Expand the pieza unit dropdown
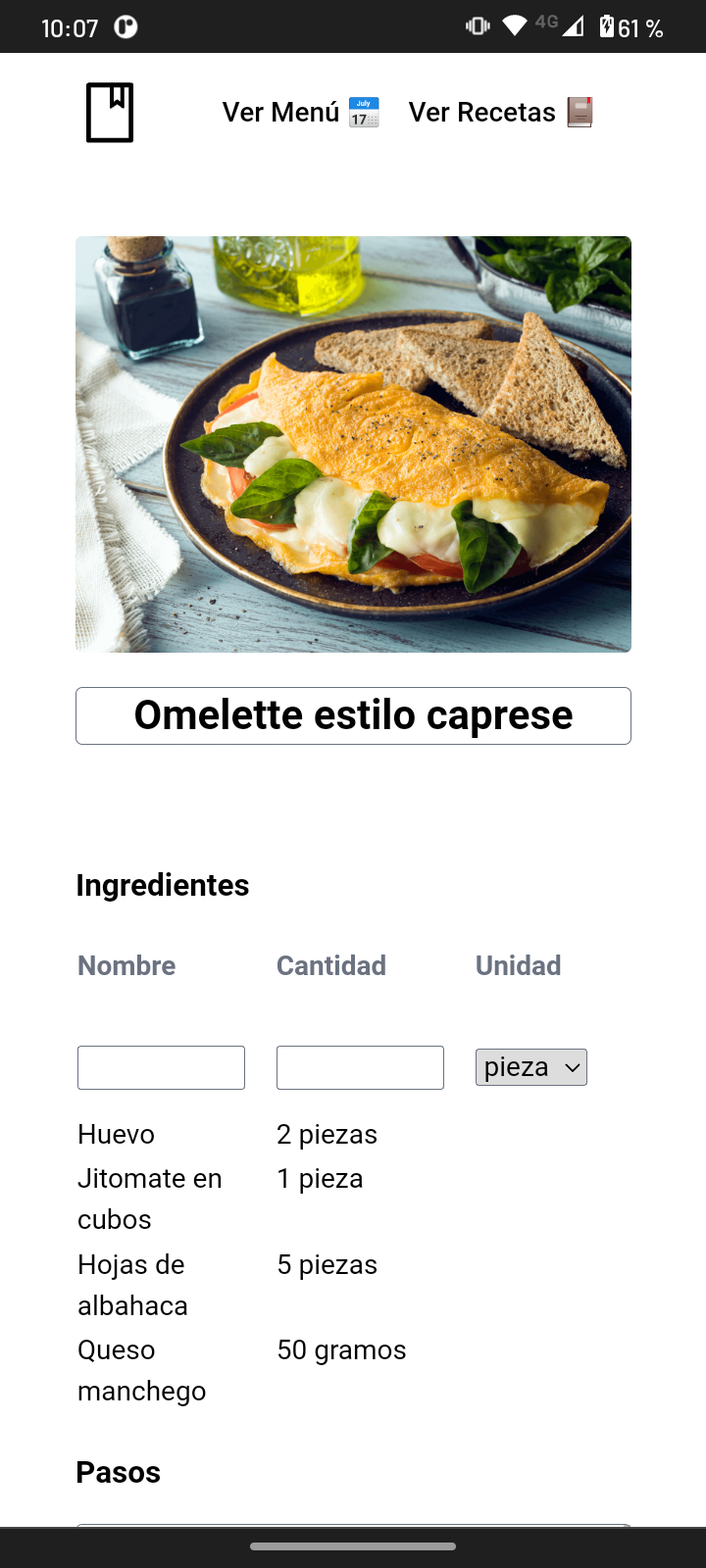706x1568 pixels. (531, 1067)
